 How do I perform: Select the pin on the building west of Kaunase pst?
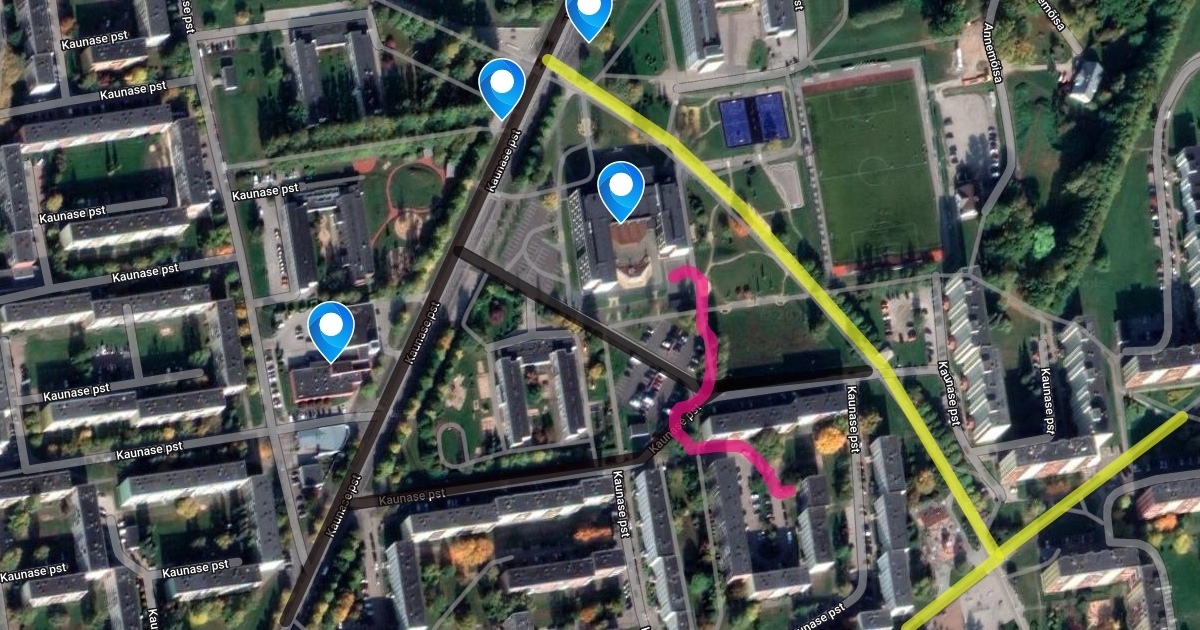click(x=331, y=328)
